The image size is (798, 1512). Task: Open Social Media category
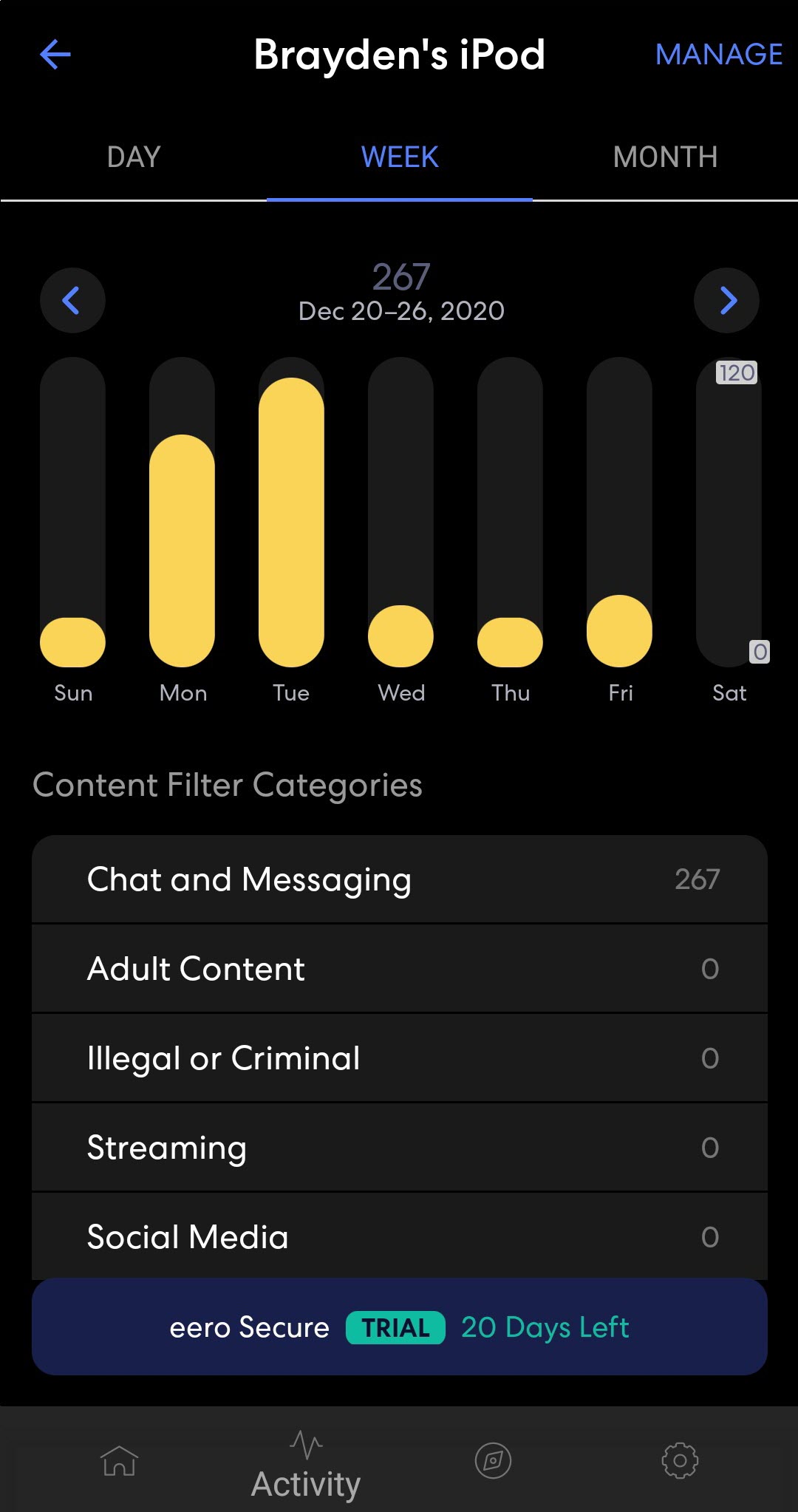point(400,1236)
